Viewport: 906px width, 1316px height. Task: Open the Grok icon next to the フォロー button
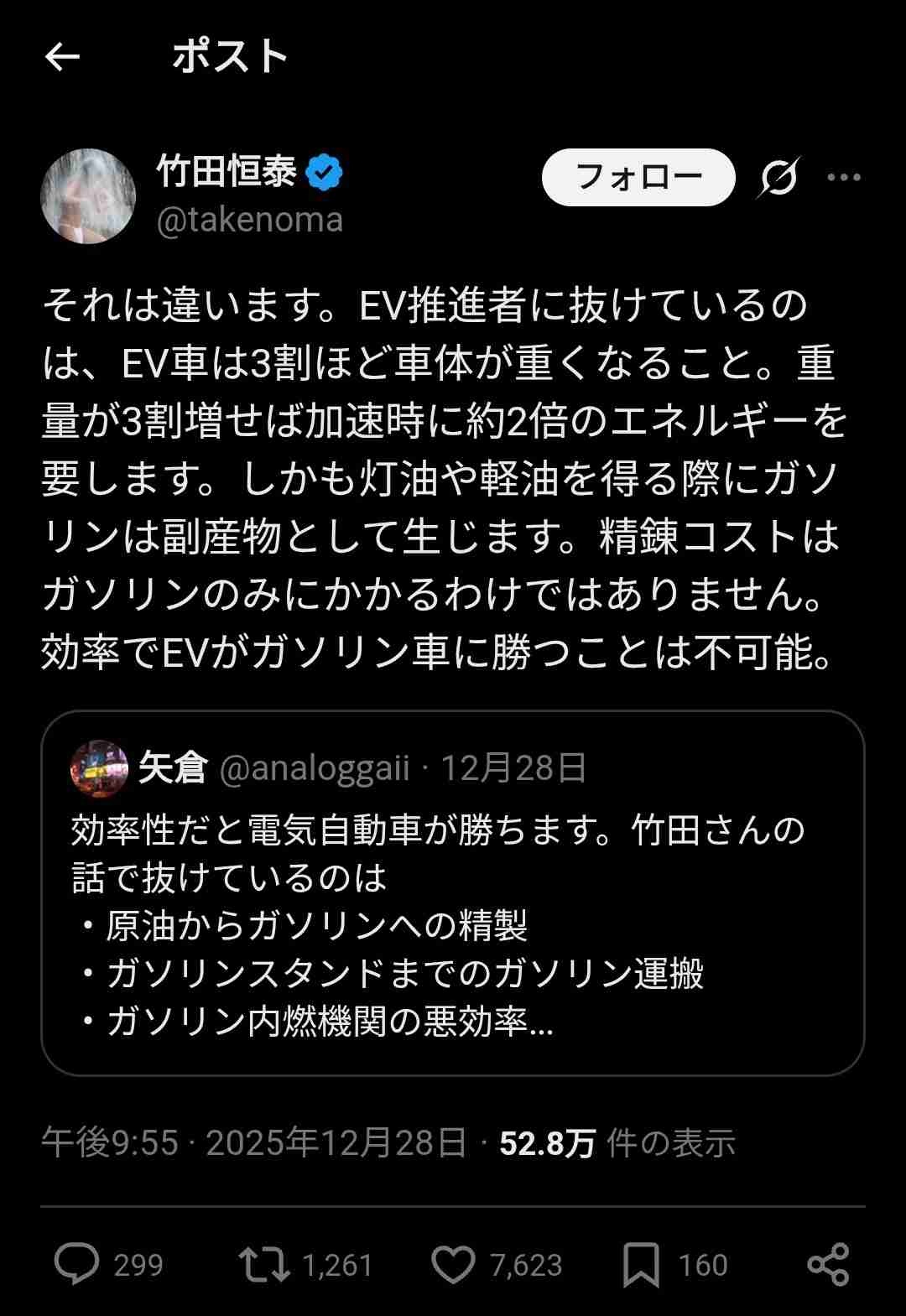pos(778,178)
